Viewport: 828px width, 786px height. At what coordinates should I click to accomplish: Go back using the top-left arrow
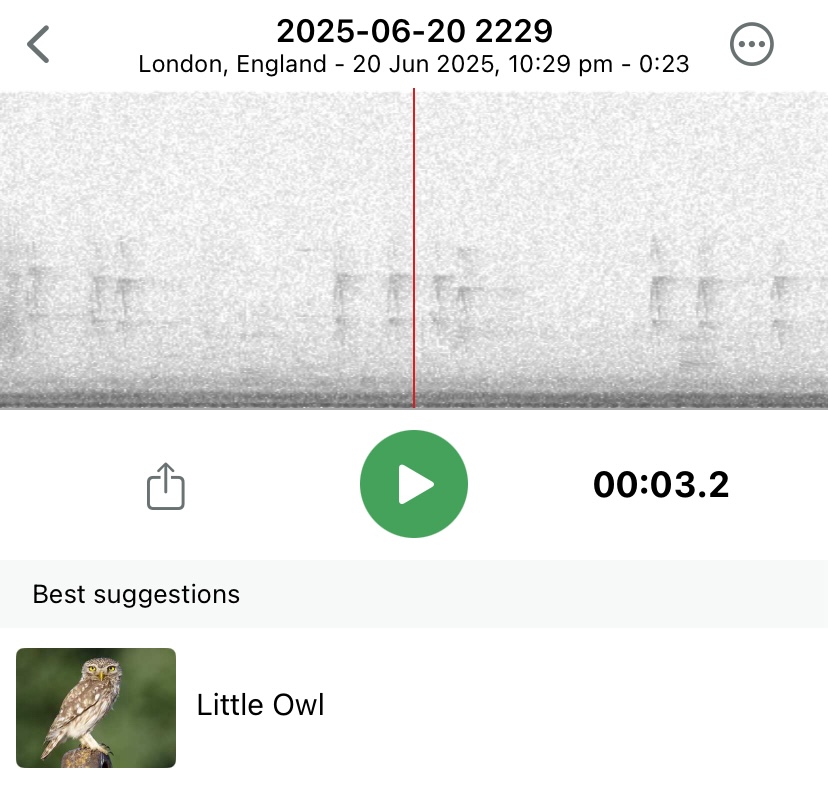[x=38, y=45]
